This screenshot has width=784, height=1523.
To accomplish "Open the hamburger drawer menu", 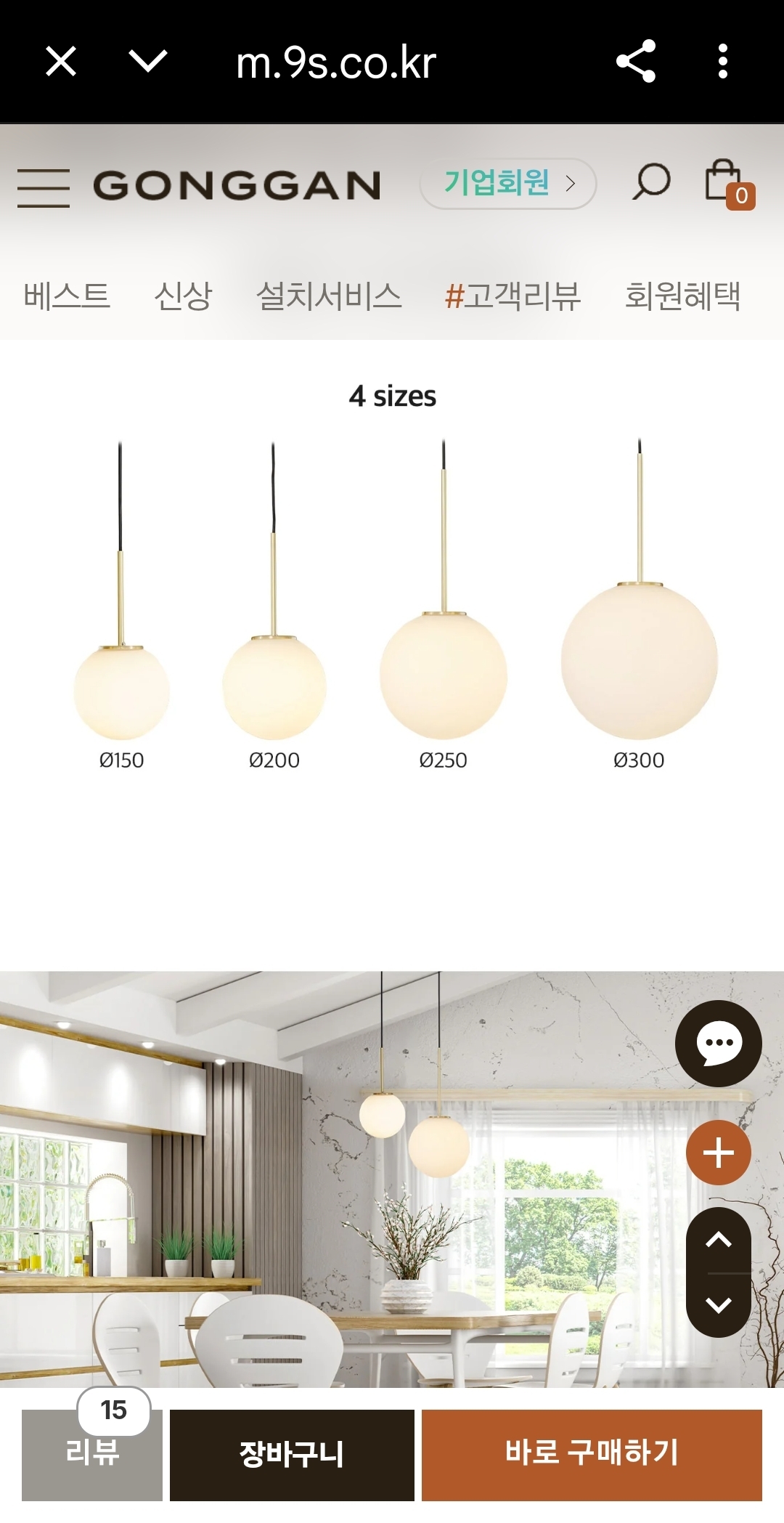I will 44,187.
